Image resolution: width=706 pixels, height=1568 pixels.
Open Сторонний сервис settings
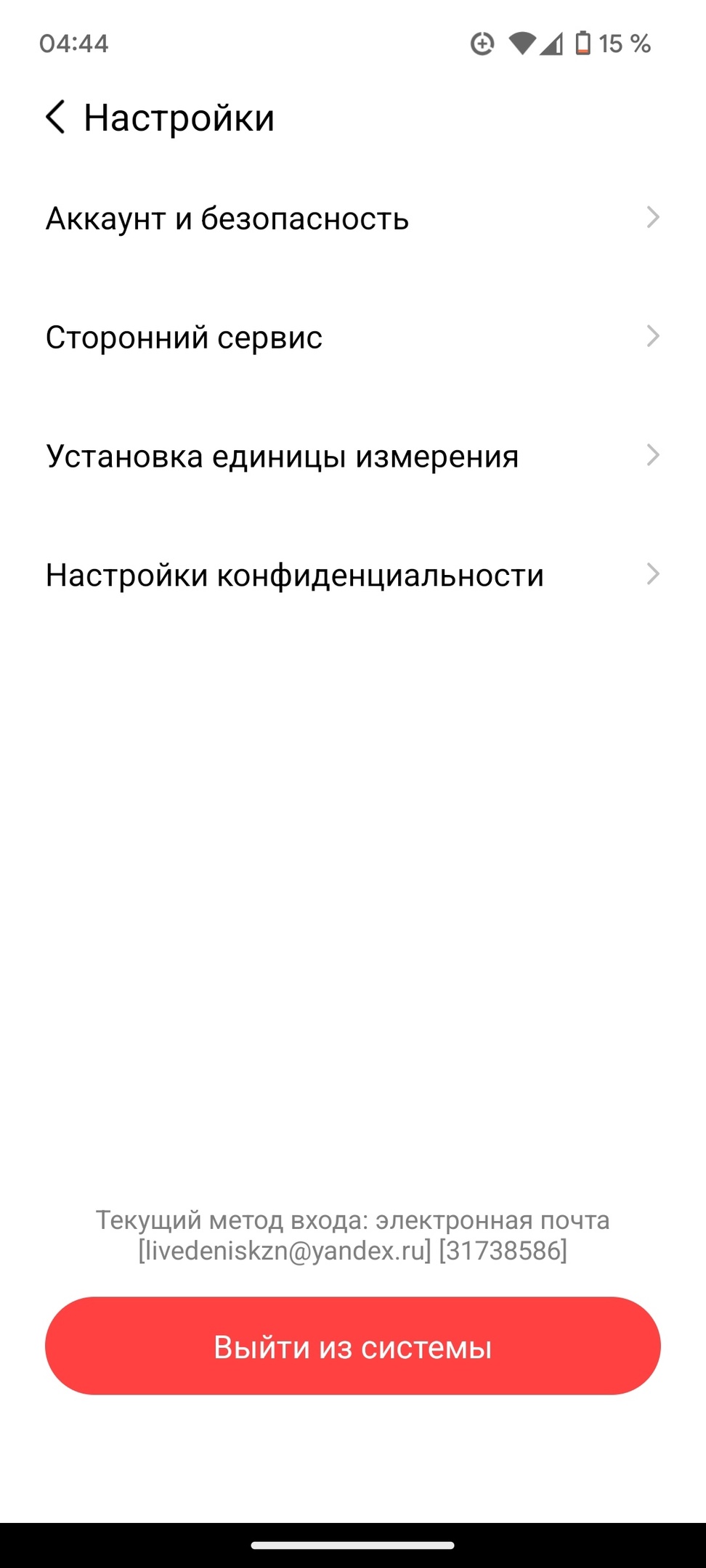(x=353, y=337)
